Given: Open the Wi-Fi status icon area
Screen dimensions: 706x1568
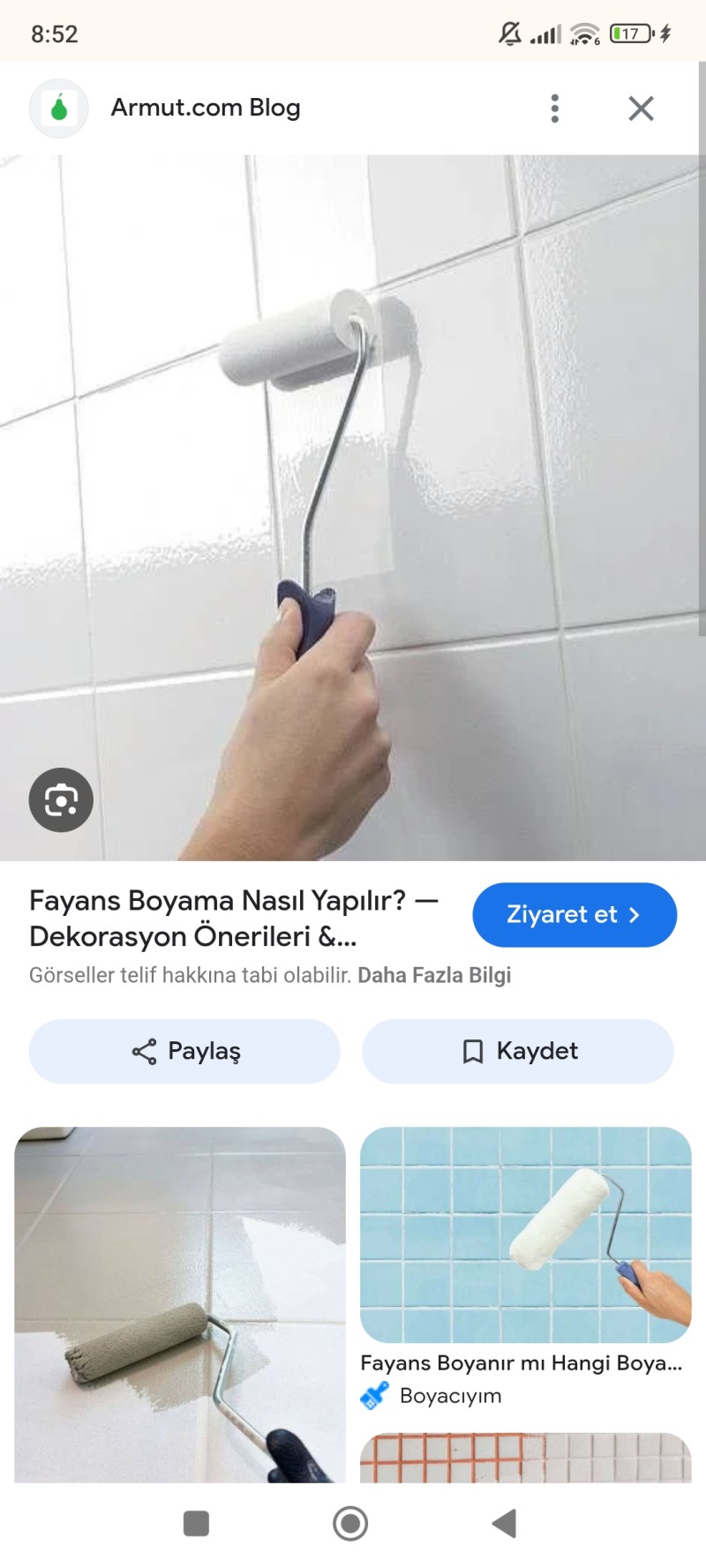Looking at the screenshot, I should click(x=585, y=33).
